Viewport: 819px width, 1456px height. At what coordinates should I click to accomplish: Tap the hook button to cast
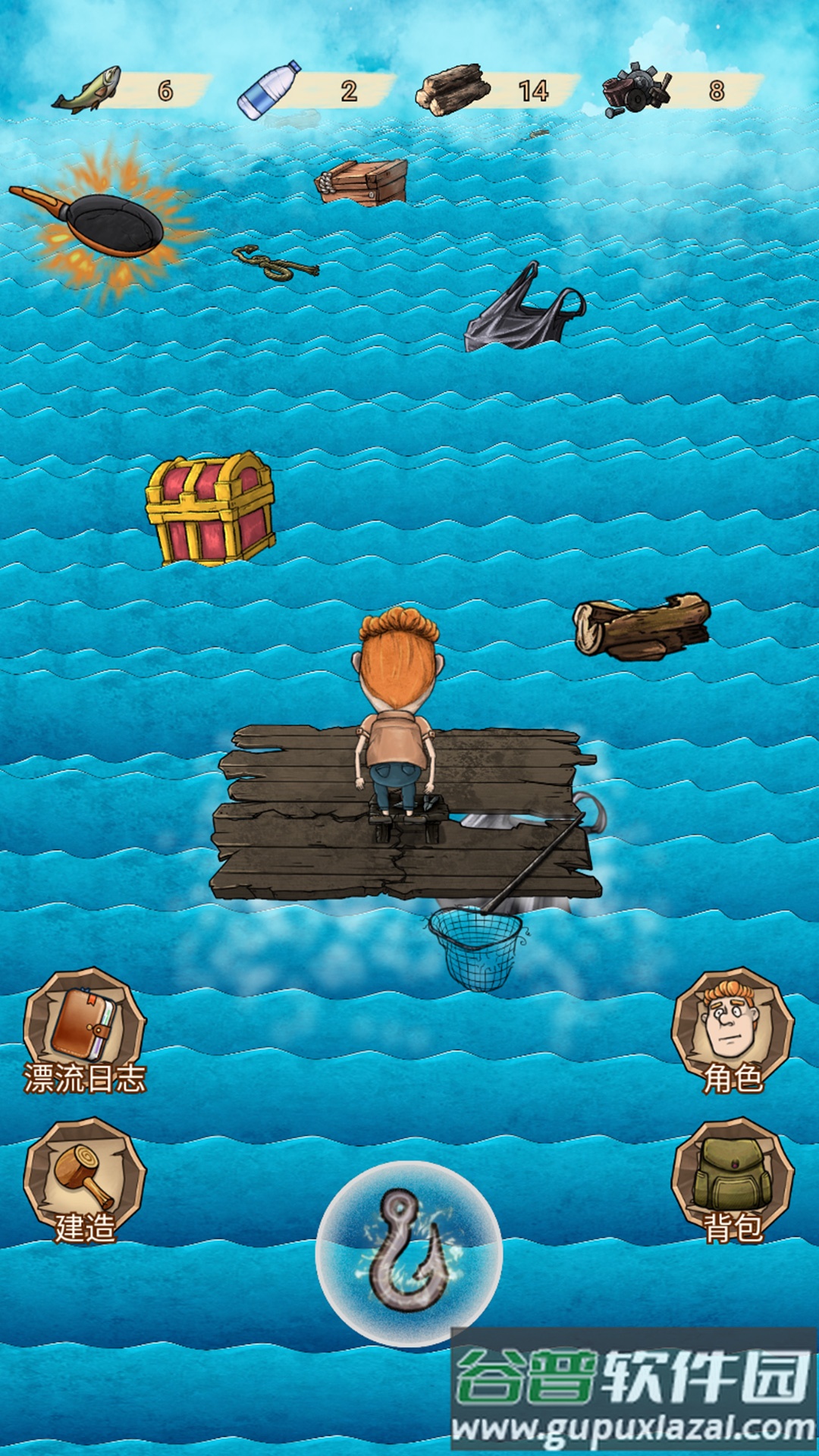[x=409, y=1253]
